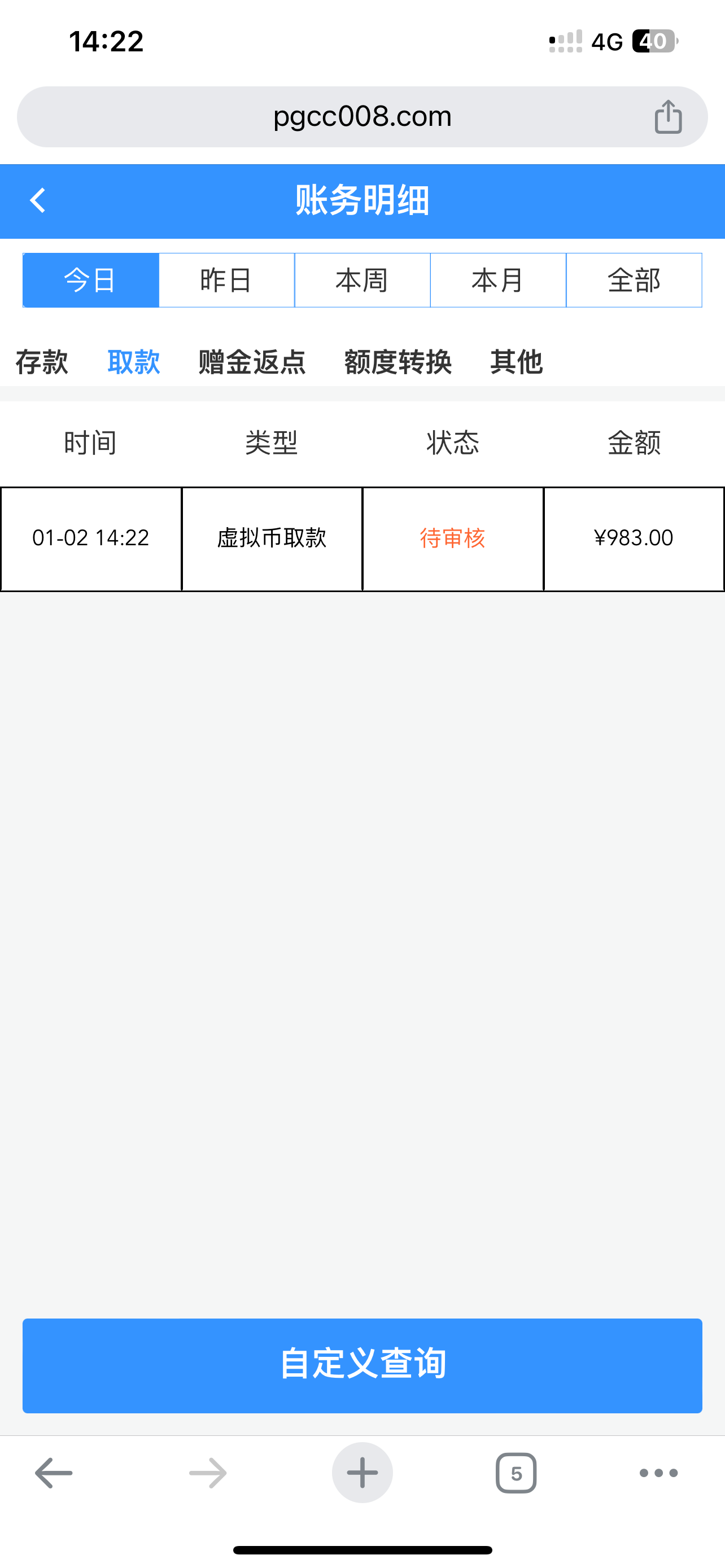Viewport: 725px width, 1568px height.
Task: Switch to the 昨日 filter
Action: pyautogui.click(x=226, y=281)
